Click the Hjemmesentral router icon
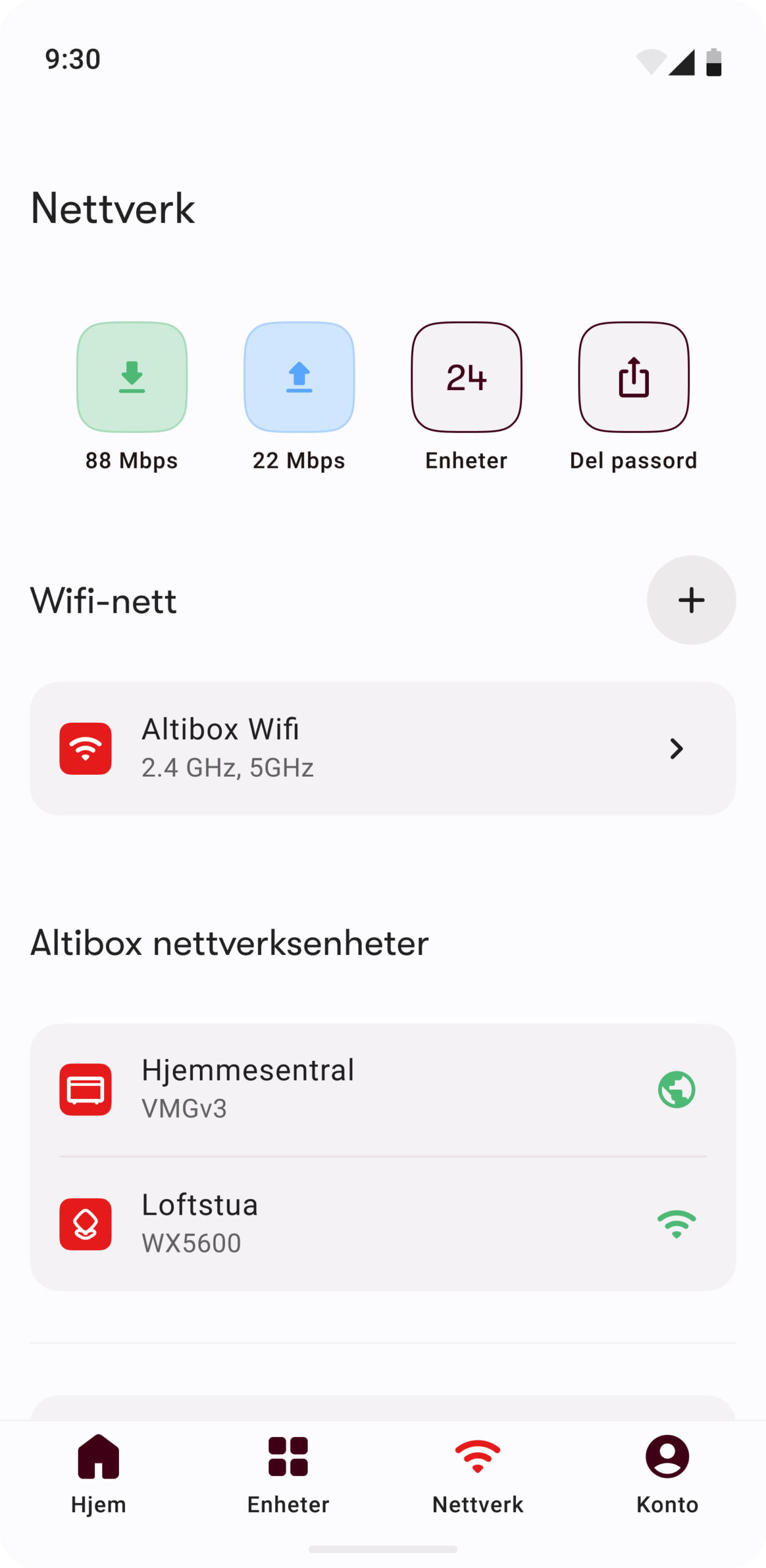 [85, 1088]
